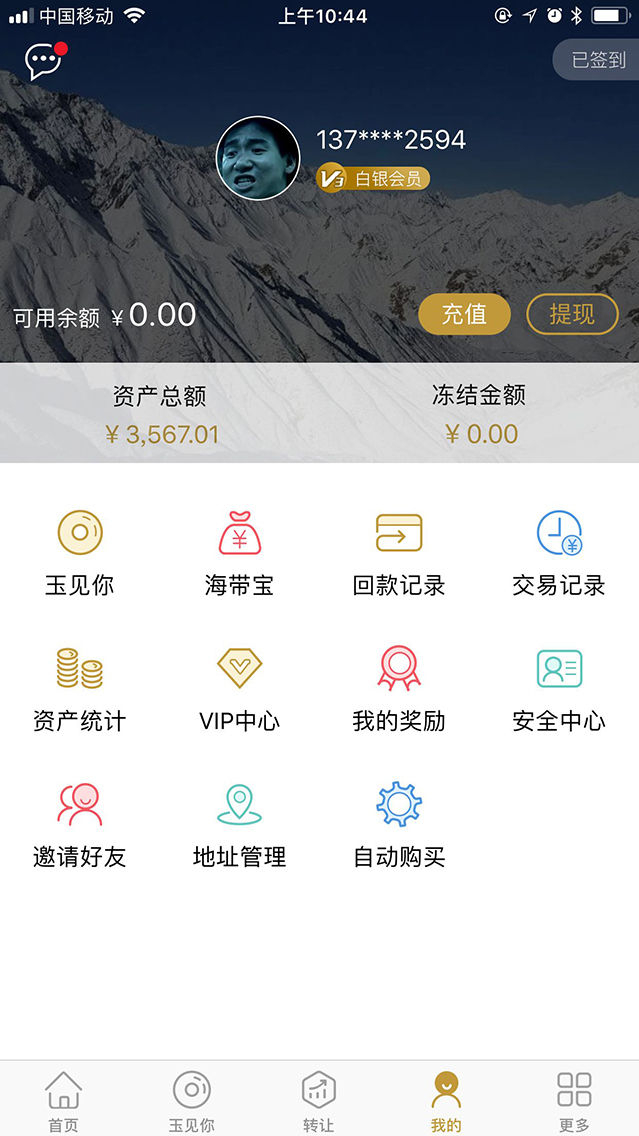Switch to the 首页 home tab

[x=63, y=1100]
